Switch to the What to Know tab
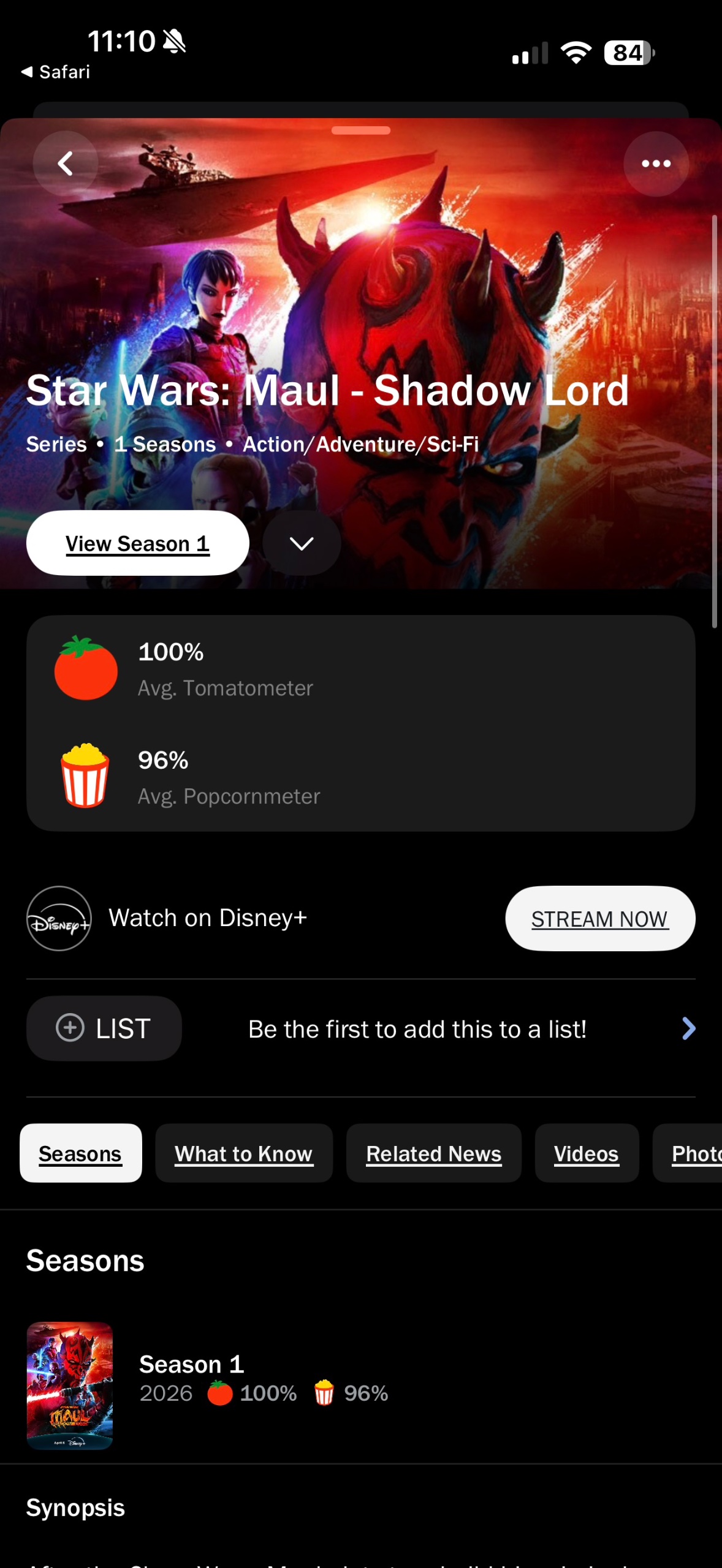722x1568 pixels. point(244,1153)
